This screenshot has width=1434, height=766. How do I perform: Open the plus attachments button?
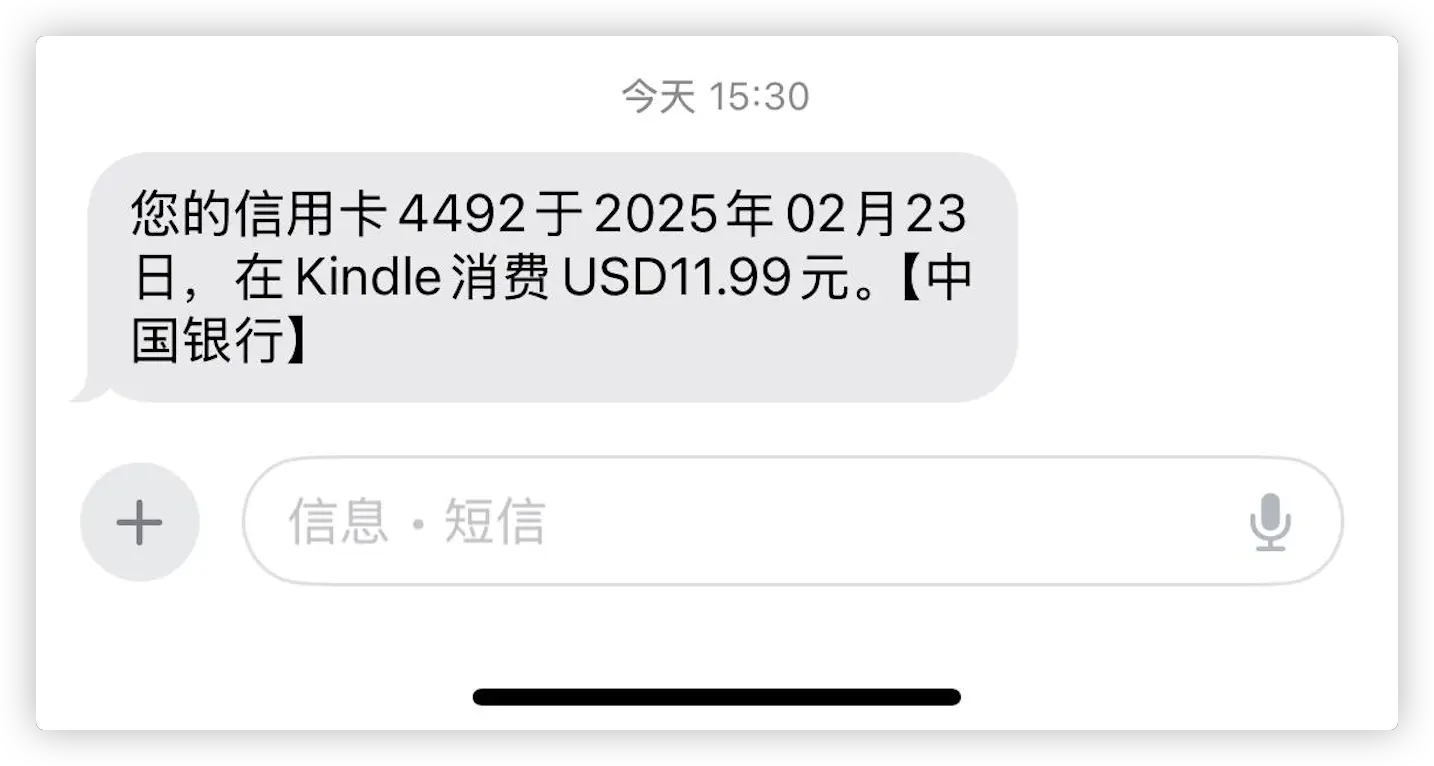click(x=140, y=522)
